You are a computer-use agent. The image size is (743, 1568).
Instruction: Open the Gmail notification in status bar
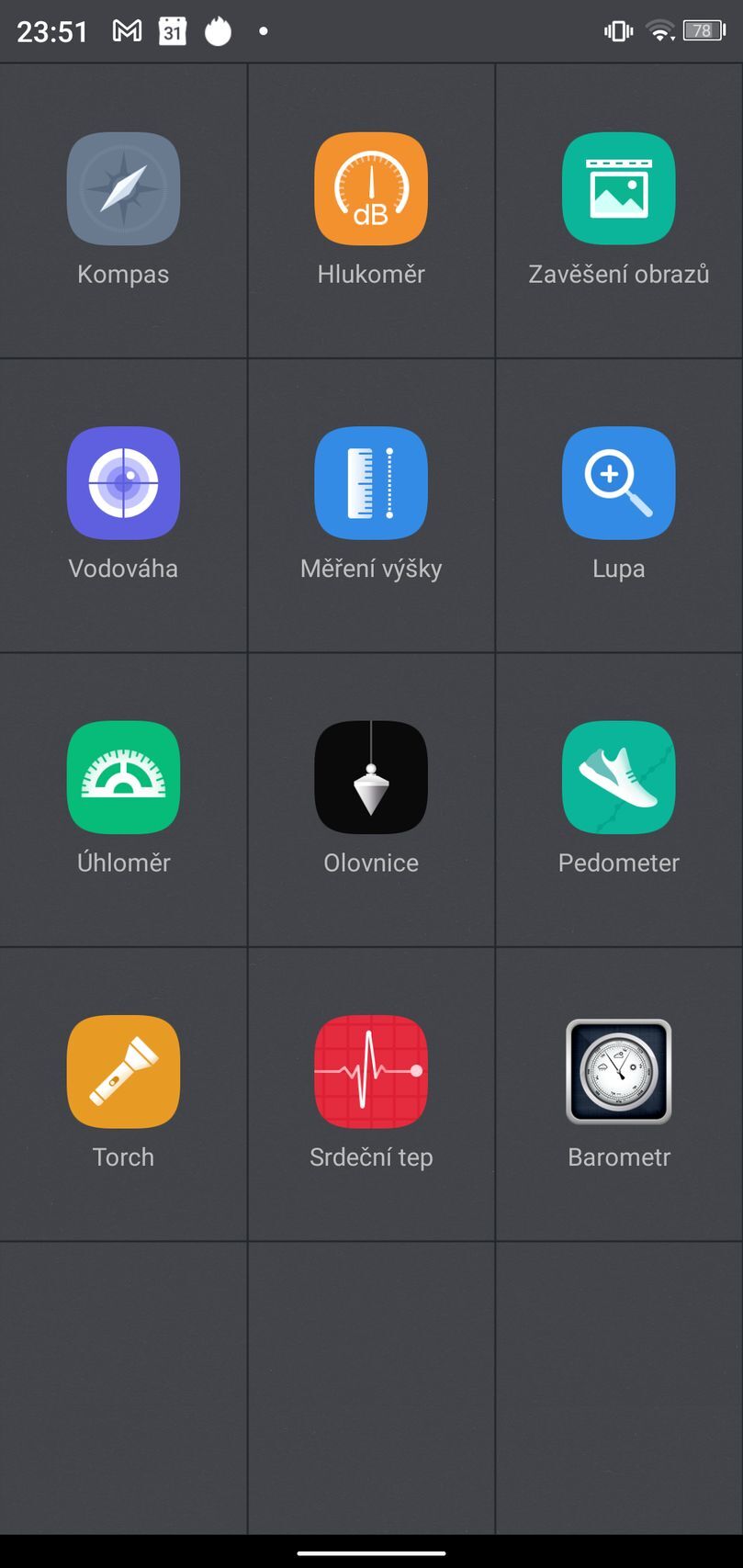pyautogui.click(x=125, y=30)
